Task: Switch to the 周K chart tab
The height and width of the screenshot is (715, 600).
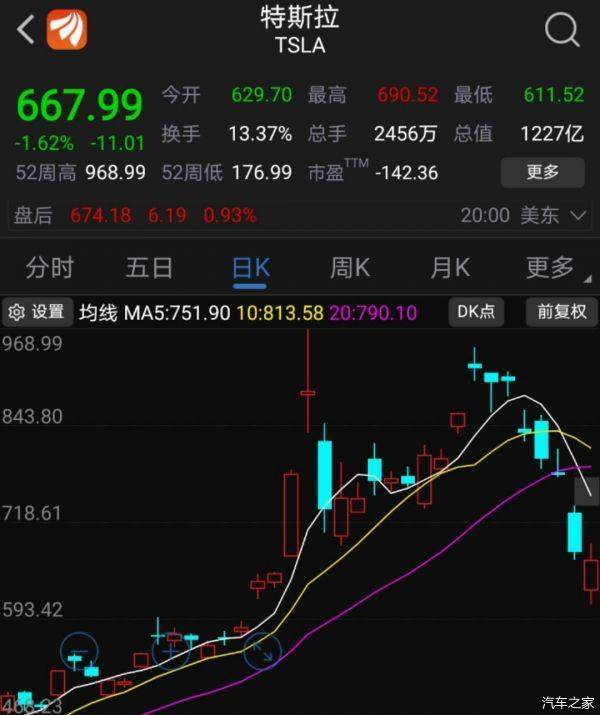Action: (350, 268)
